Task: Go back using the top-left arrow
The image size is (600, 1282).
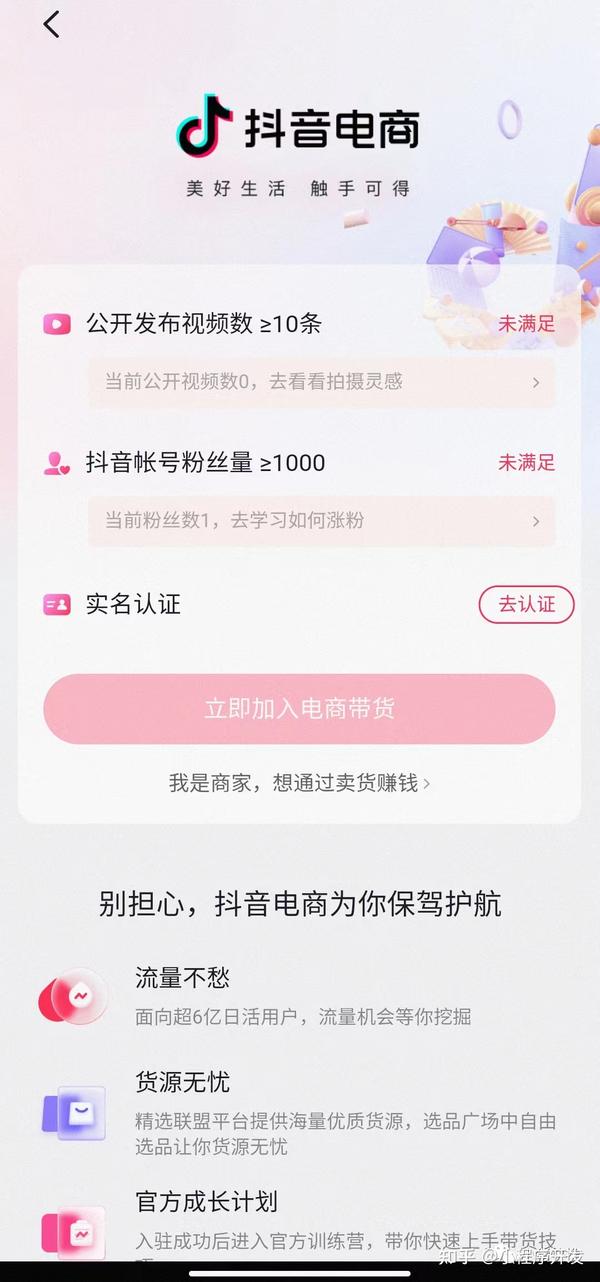Action: click(x=51, y=25)
